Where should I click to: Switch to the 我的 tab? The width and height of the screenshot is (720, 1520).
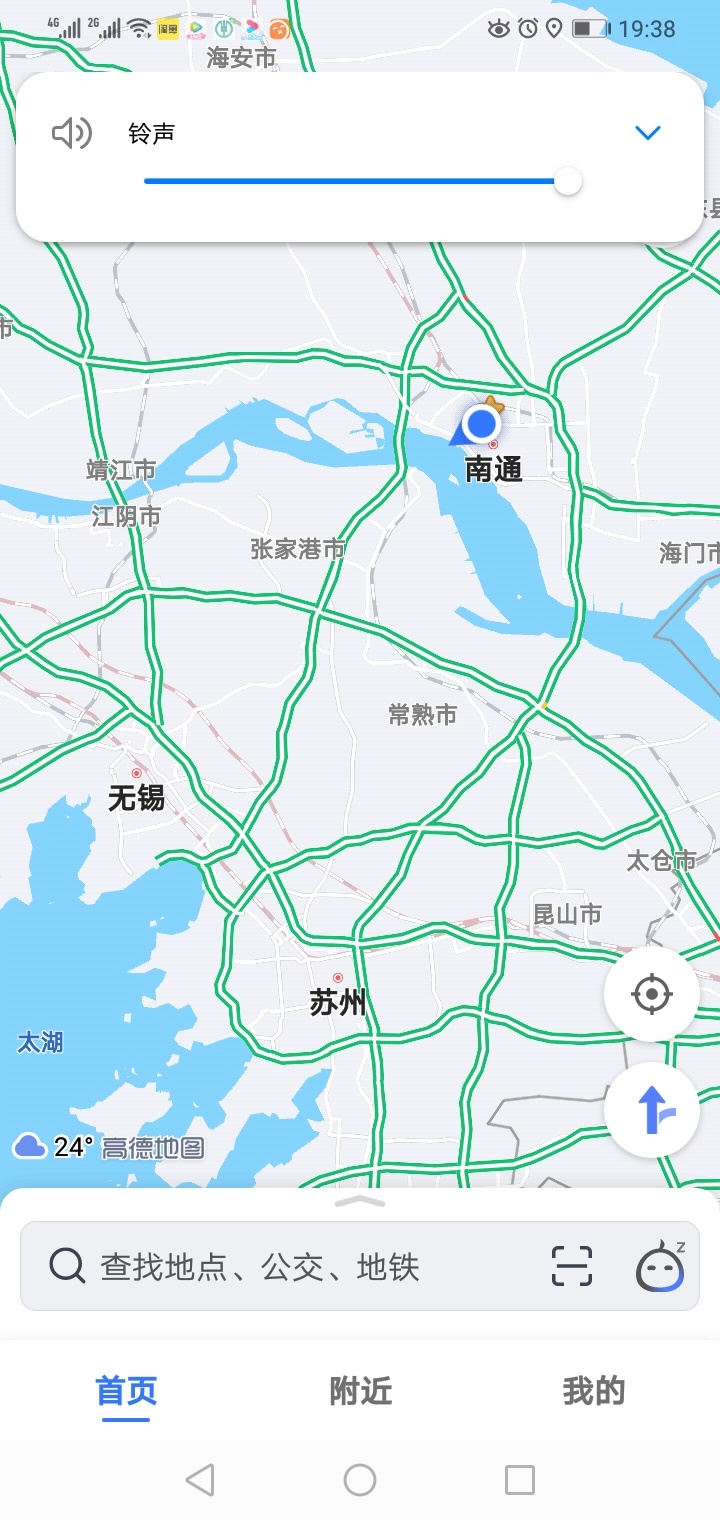(593, 1391)
